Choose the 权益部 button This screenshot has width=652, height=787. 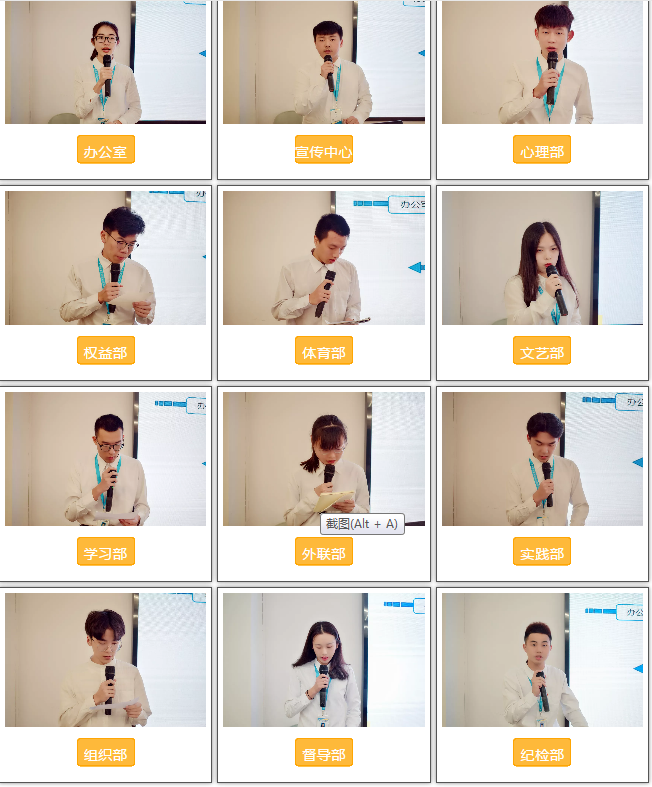coord(106,351)
